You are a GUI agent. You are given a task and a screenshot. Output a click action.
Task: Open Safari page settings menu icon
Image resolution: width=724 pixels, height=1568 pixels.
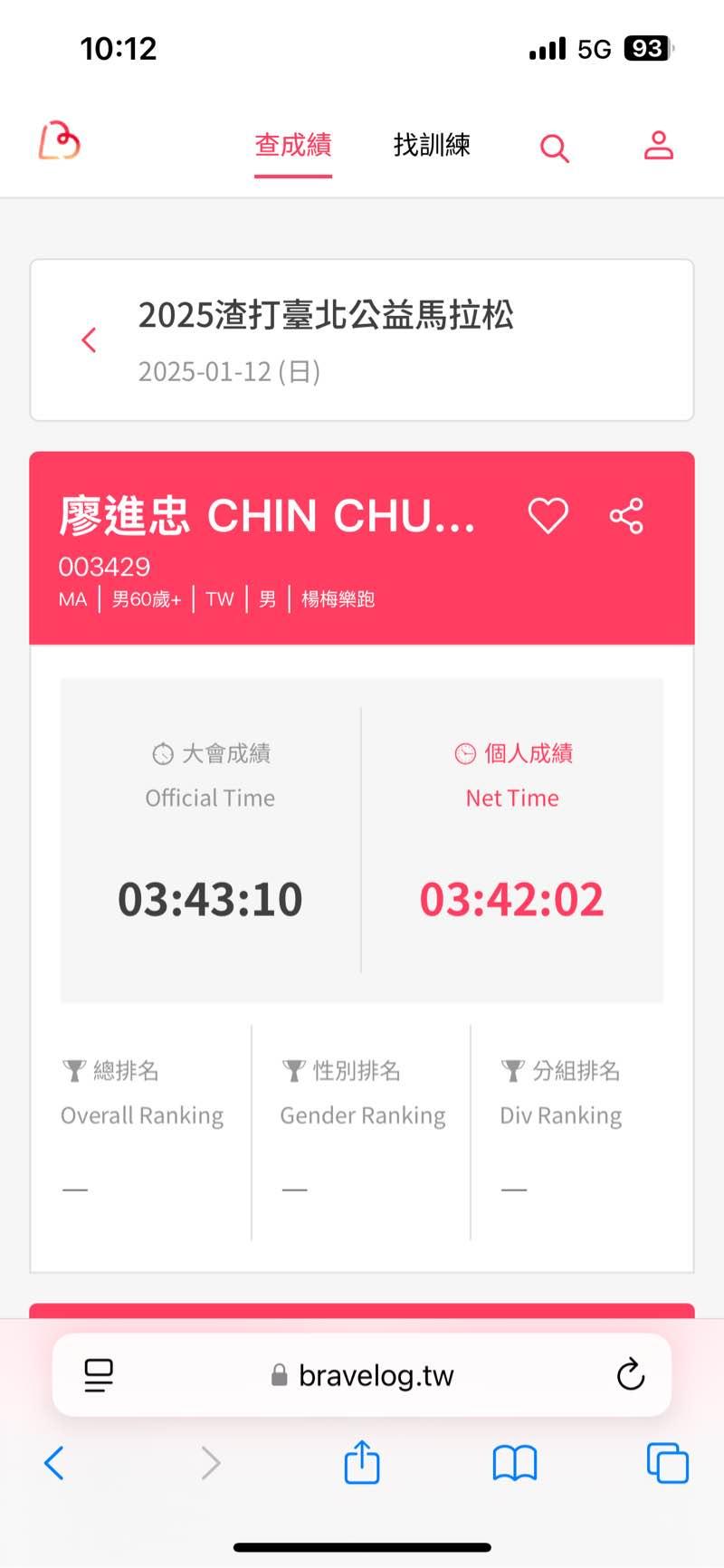coord(99,1375)
